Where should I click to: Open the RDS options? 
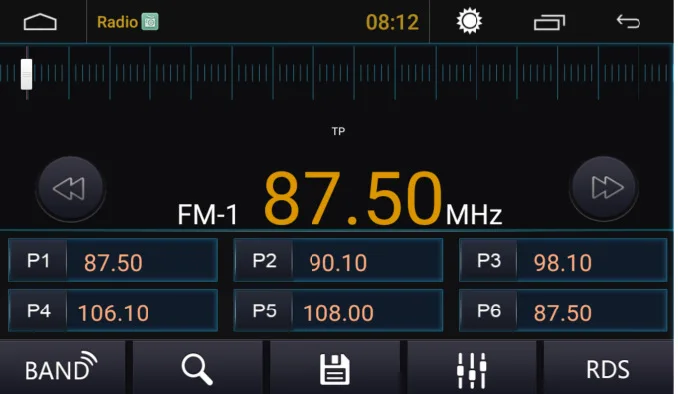[x=608, y=368]
